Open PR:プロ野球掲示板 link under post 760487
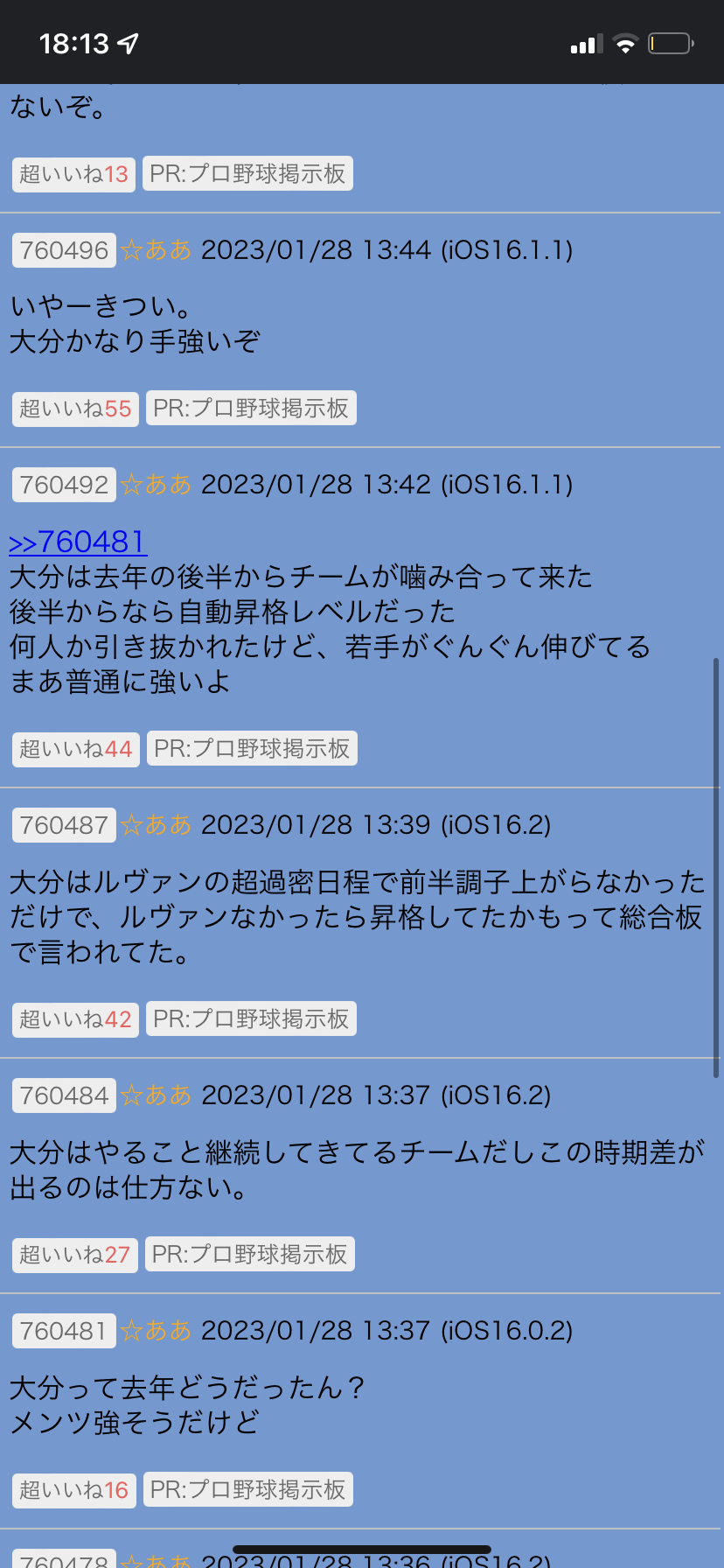 point(251,1019)
